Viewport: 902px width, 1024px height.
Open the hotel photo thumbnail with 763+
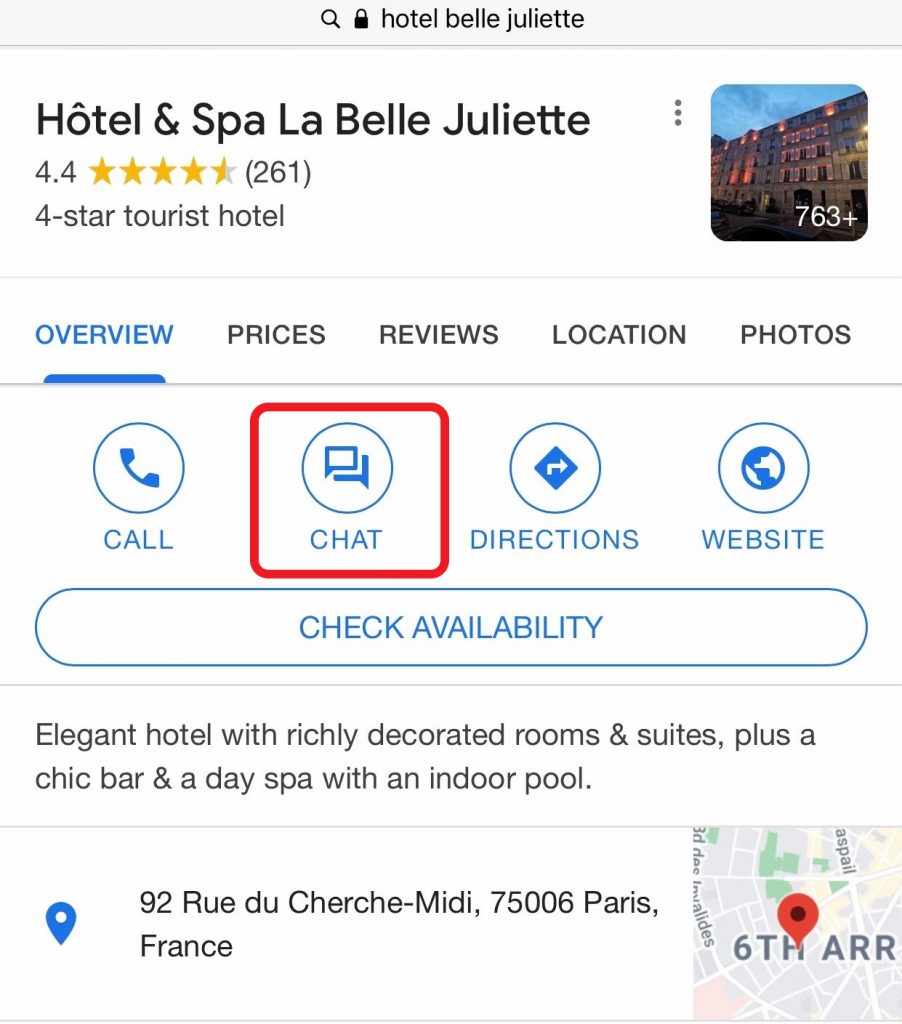point(788,163)
